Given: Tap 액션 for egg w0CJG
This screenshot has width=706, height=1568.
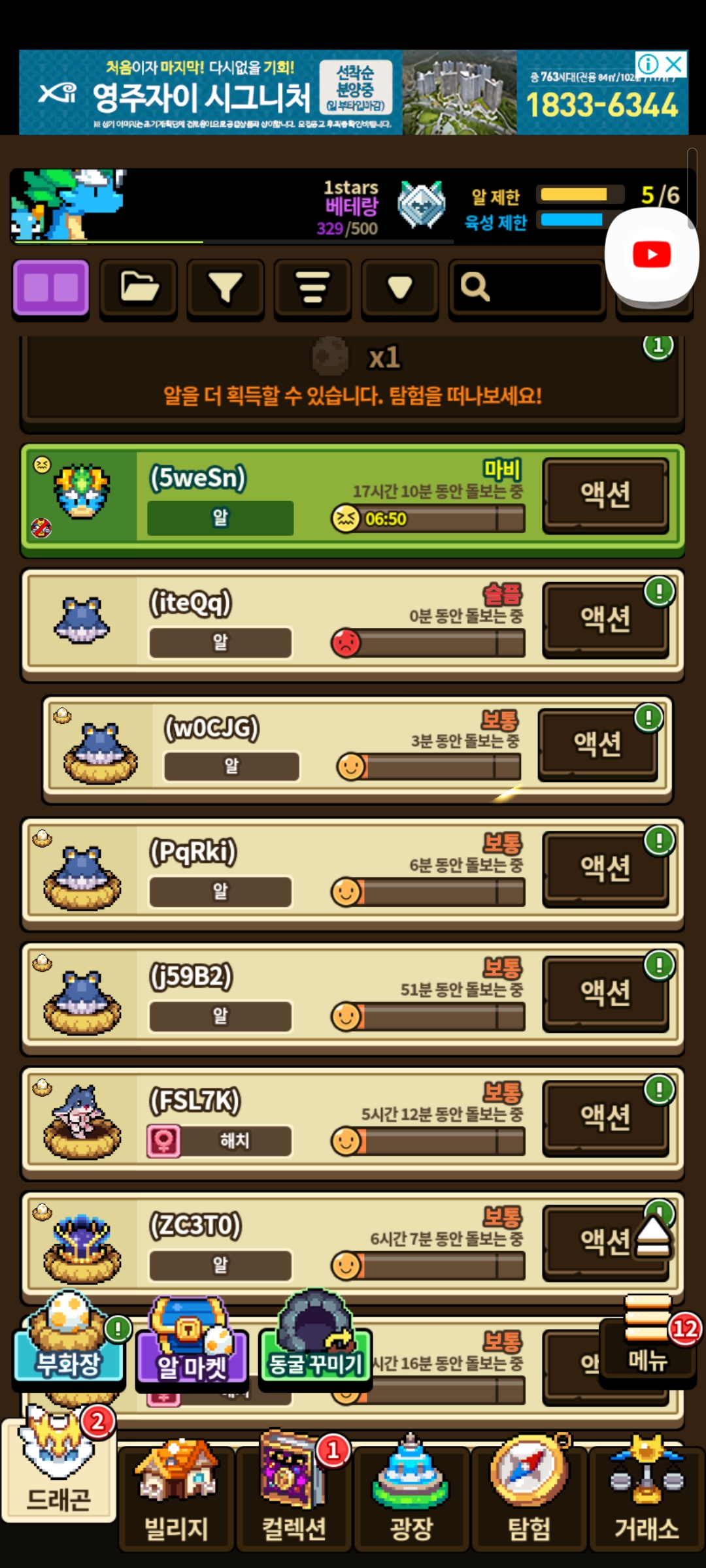Looking at the screenshot, I should tap(597, 744).
